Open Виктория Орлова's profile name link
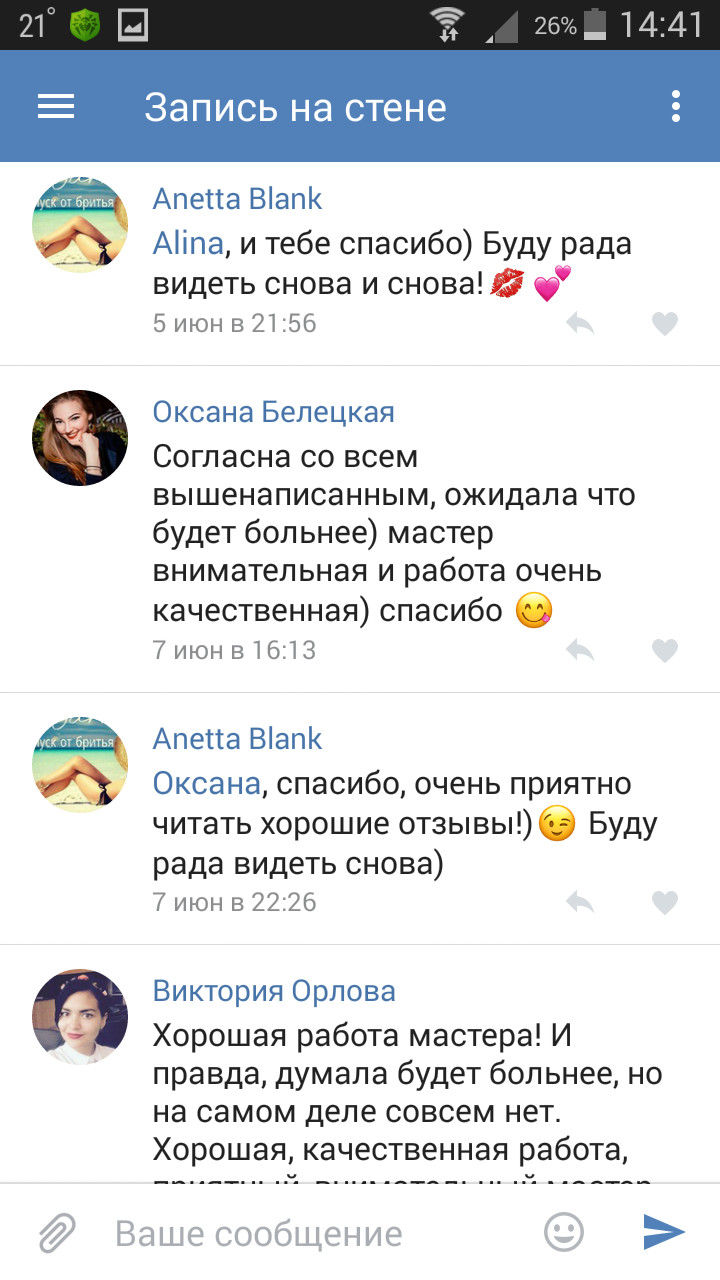This screenshot has height=1280, width=720. [274, 991]
